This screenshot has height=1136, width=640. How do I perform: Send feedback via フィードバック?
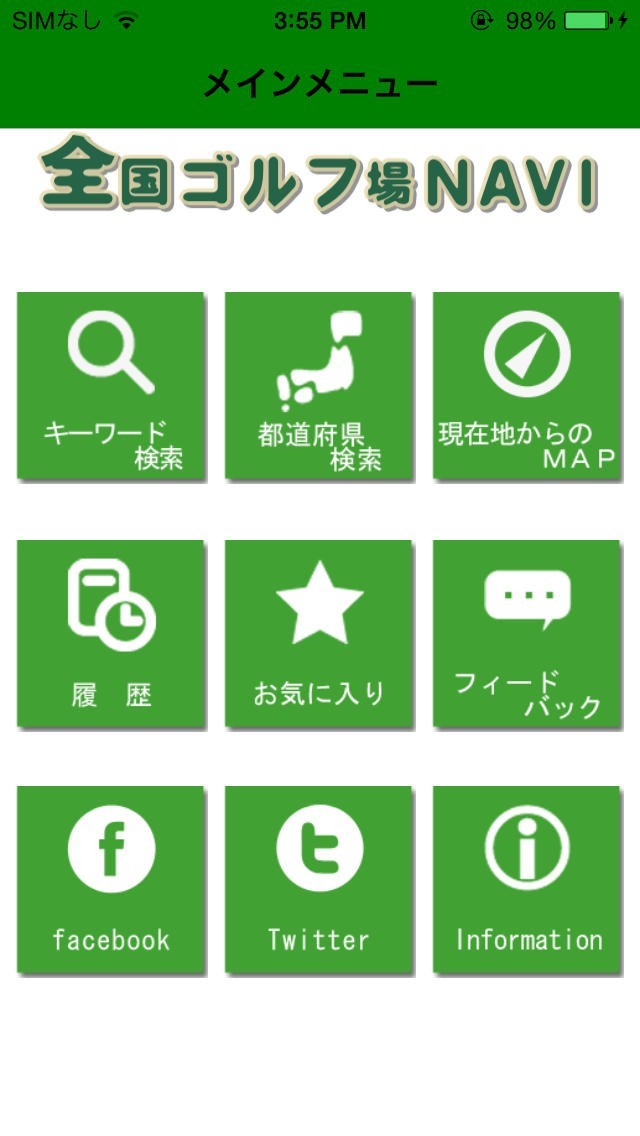point(526,634)
